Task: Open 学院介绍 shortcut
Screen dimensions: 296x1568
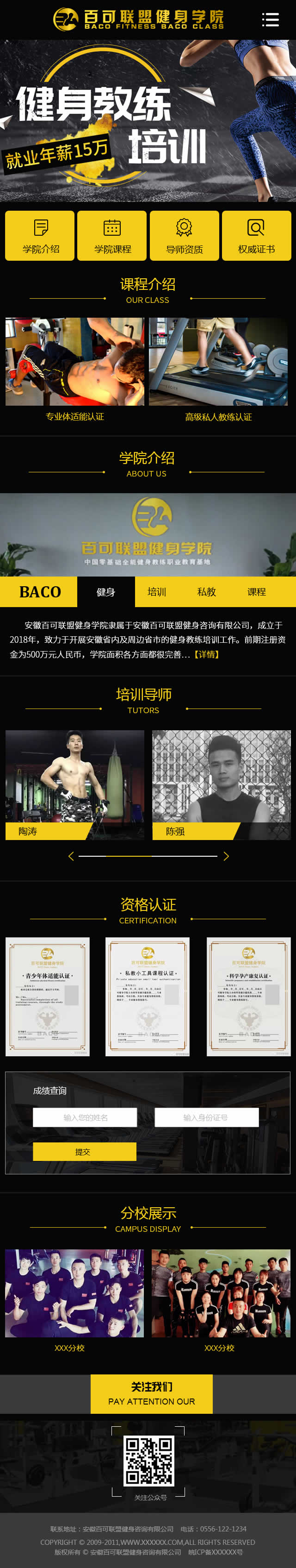Action: [x=40, y=236]
